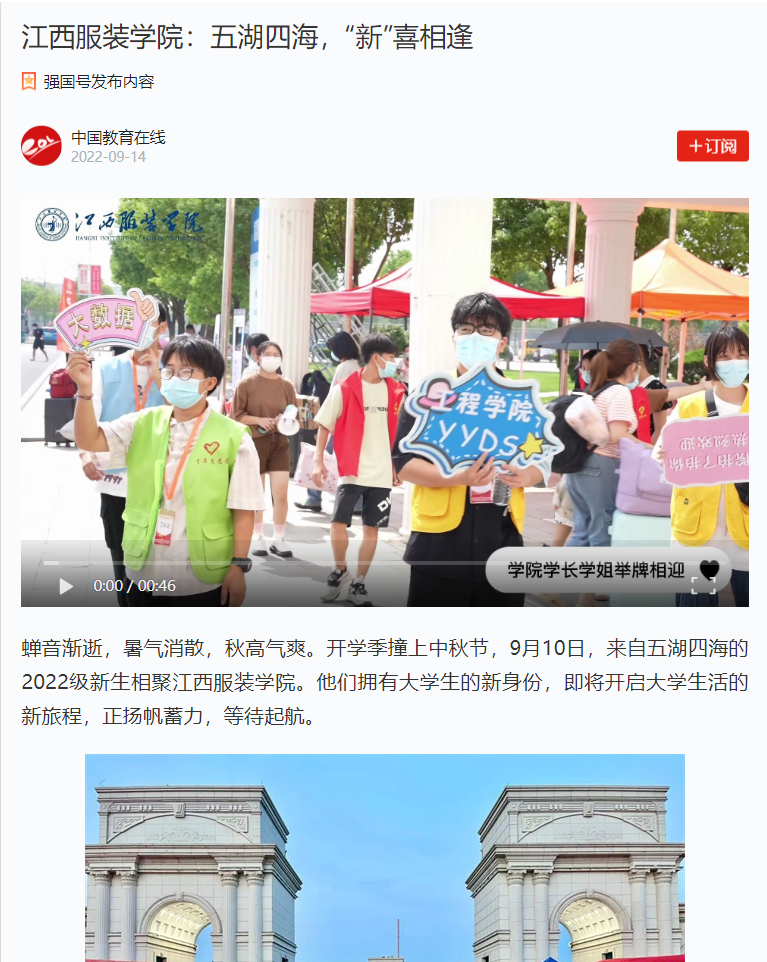Open 中国教育在线 publisher profile
Viewport: 767px width, 962px height.
click(117, 138)
